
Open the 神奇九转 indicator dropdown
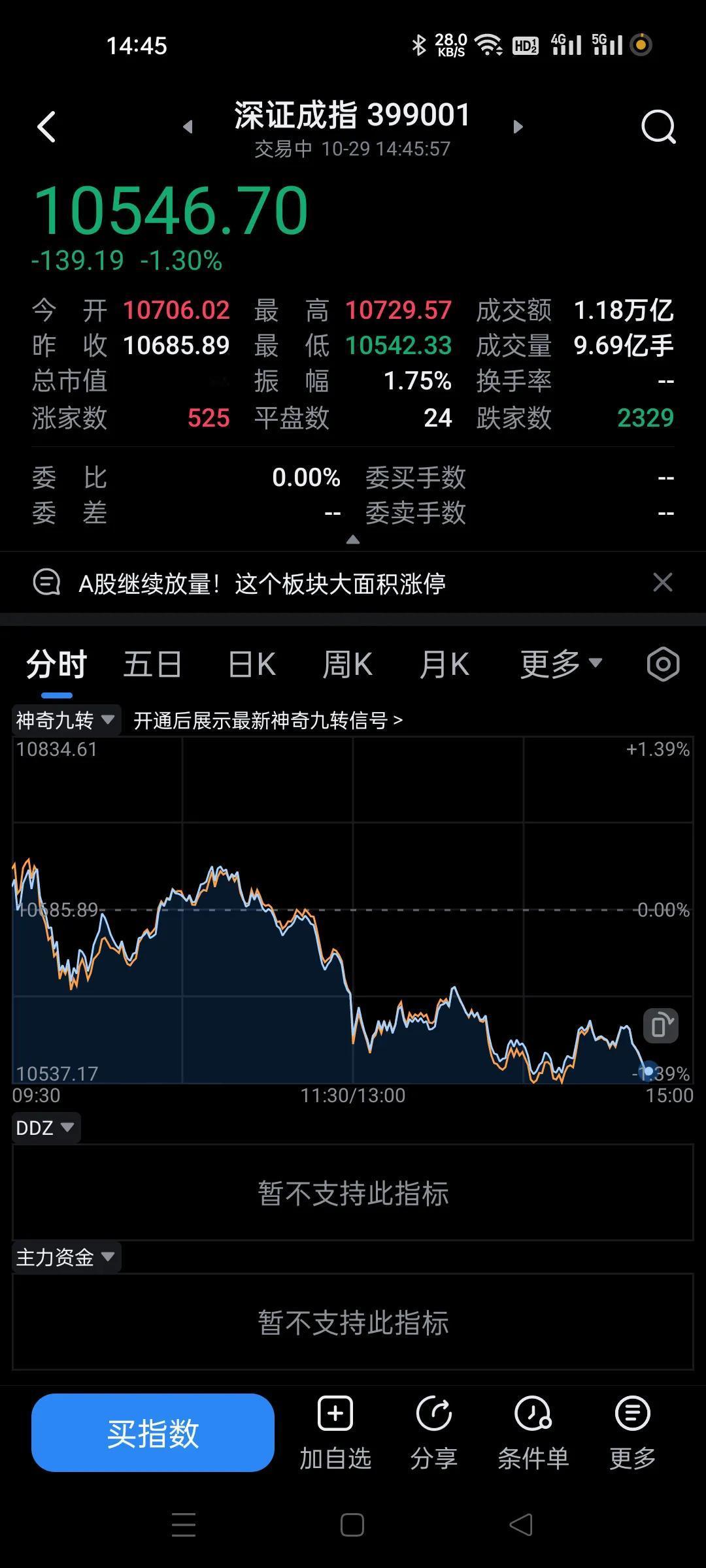[66, 721]
